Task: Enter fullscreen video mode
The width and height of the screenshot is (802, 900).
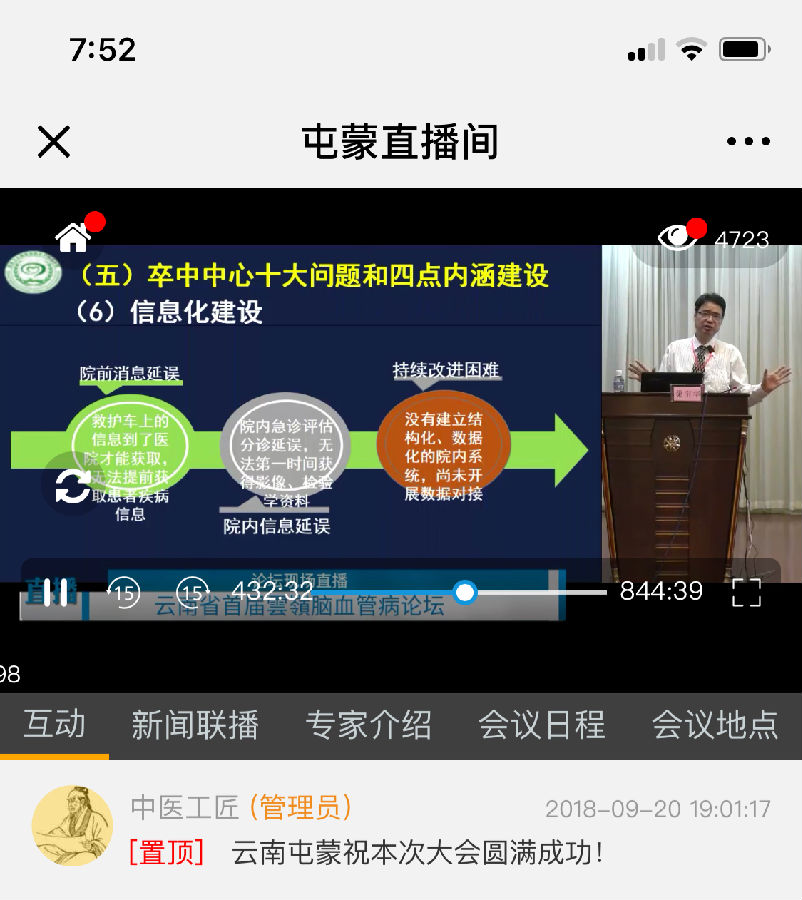Action: pyautogui.click(x=746, y=592)
